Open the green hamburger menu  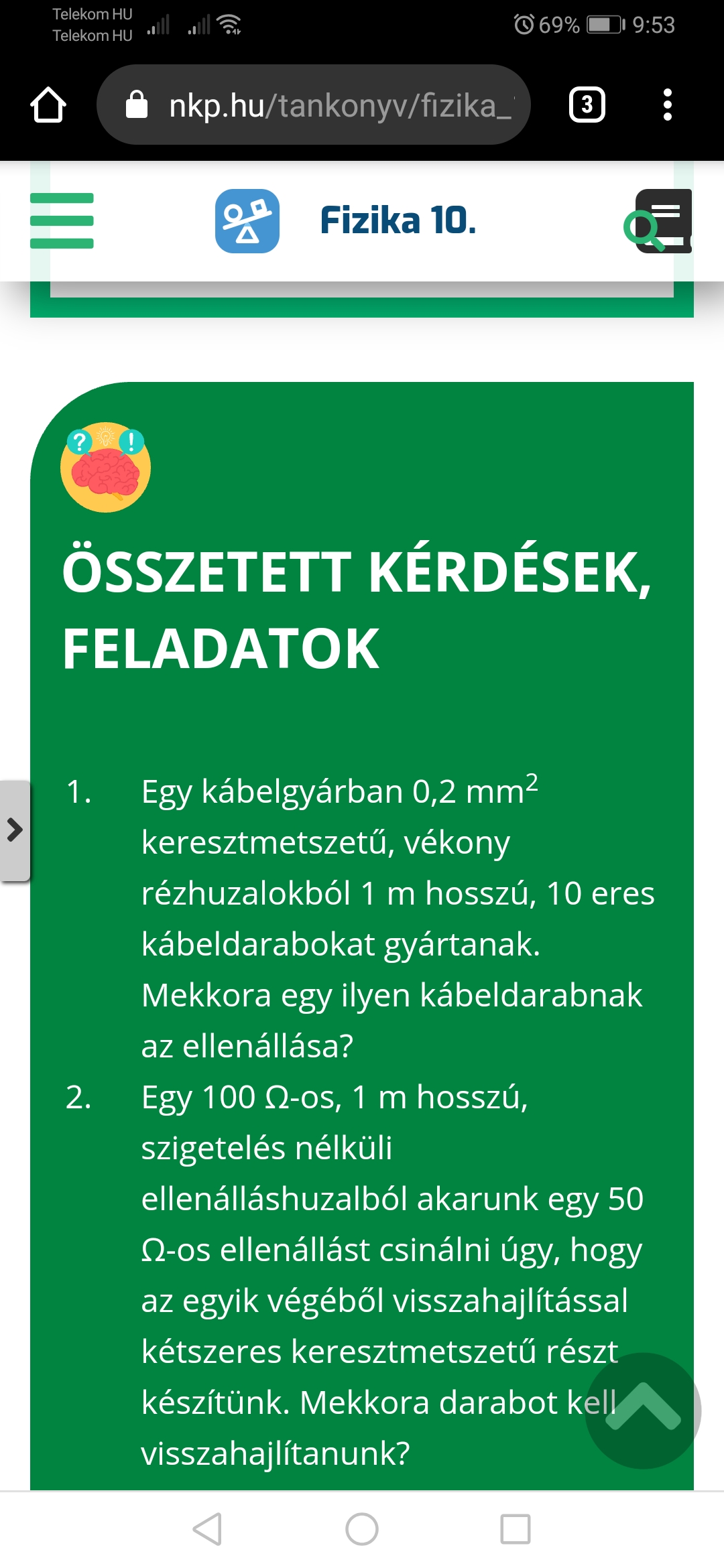point(62,220)
